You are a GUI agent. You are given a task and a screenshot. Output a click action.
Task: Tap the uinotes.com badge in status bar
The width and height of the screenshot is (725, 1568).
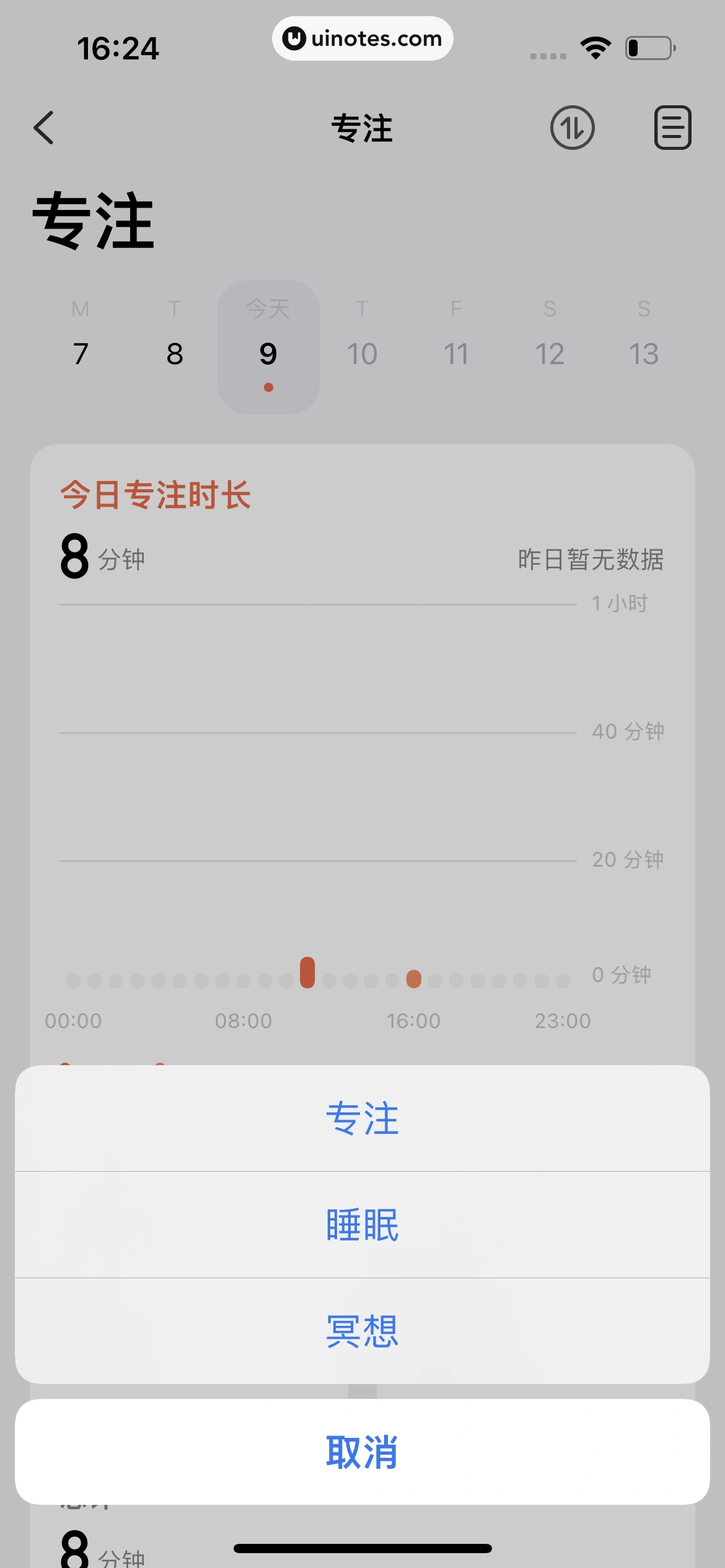[362, 38]
